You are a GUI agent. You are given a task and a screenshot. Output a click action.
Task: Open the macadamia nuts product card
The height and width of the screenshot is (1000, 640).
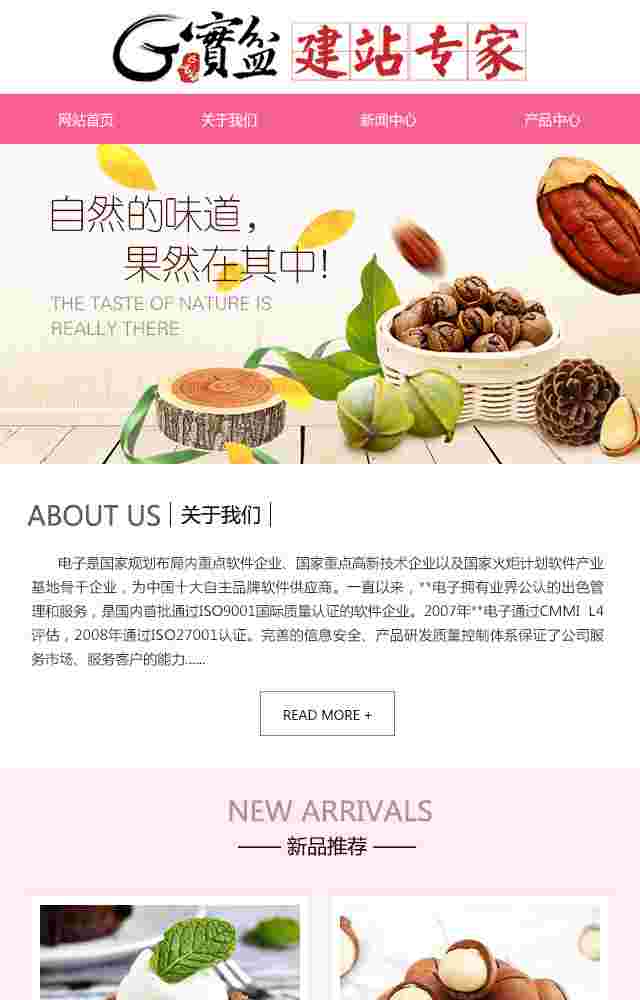[470, 950]
